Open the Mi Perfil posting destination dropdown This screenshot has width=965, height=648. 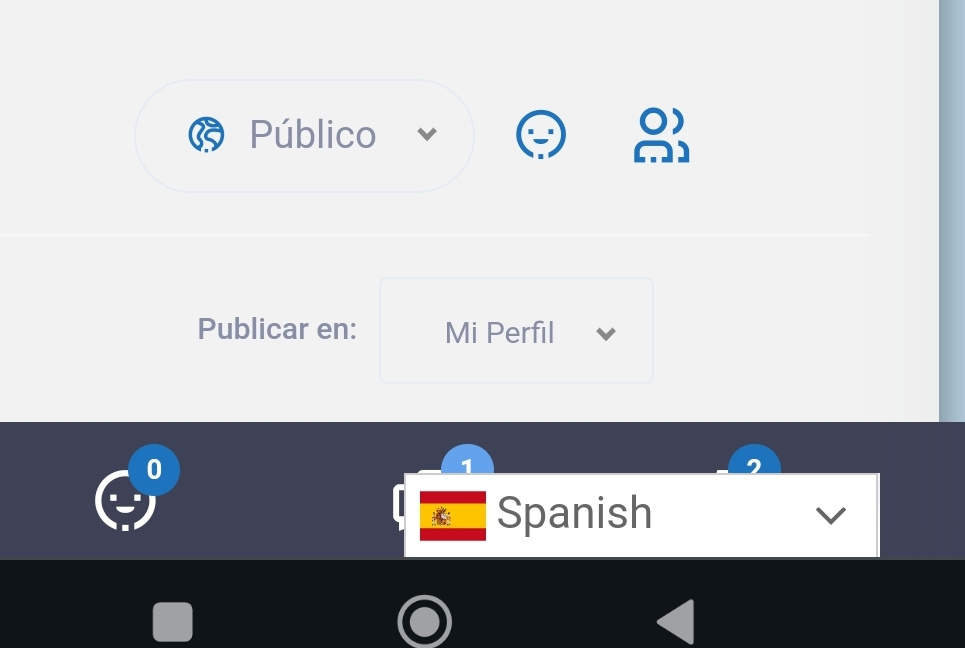coord(516,332)
